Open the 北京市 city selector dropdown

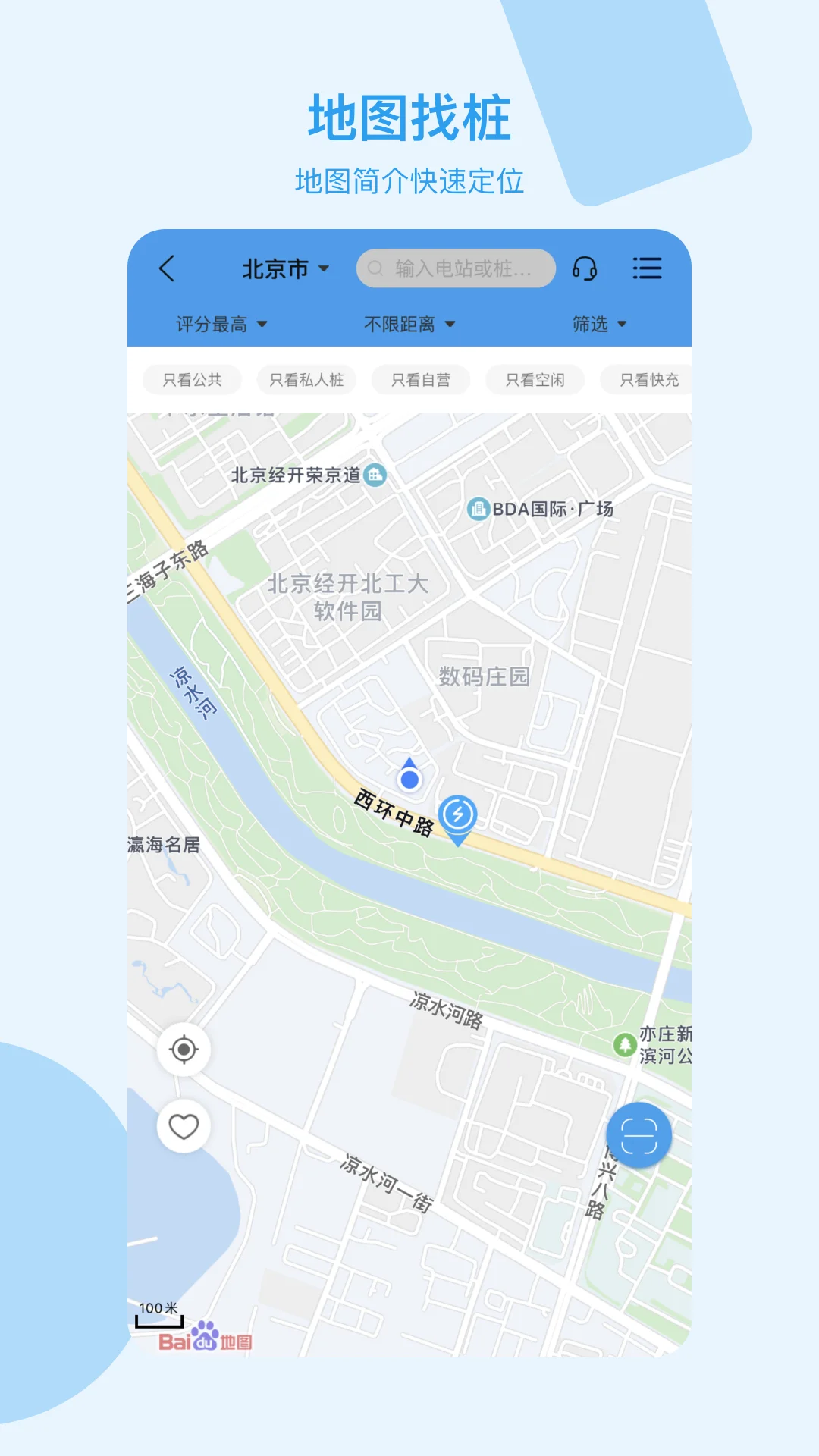coord(284,269)
